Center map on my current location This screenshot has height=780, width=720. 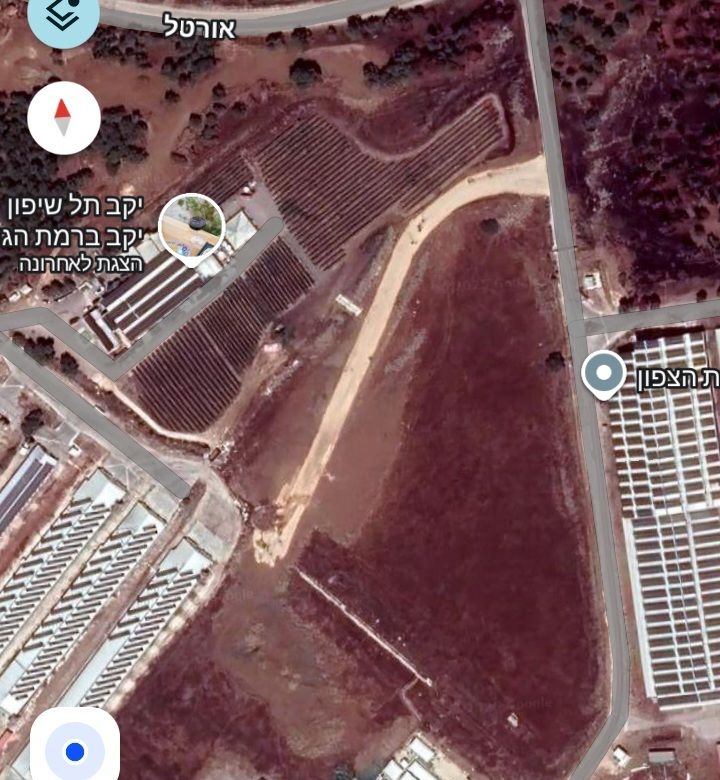click(74, 750)
